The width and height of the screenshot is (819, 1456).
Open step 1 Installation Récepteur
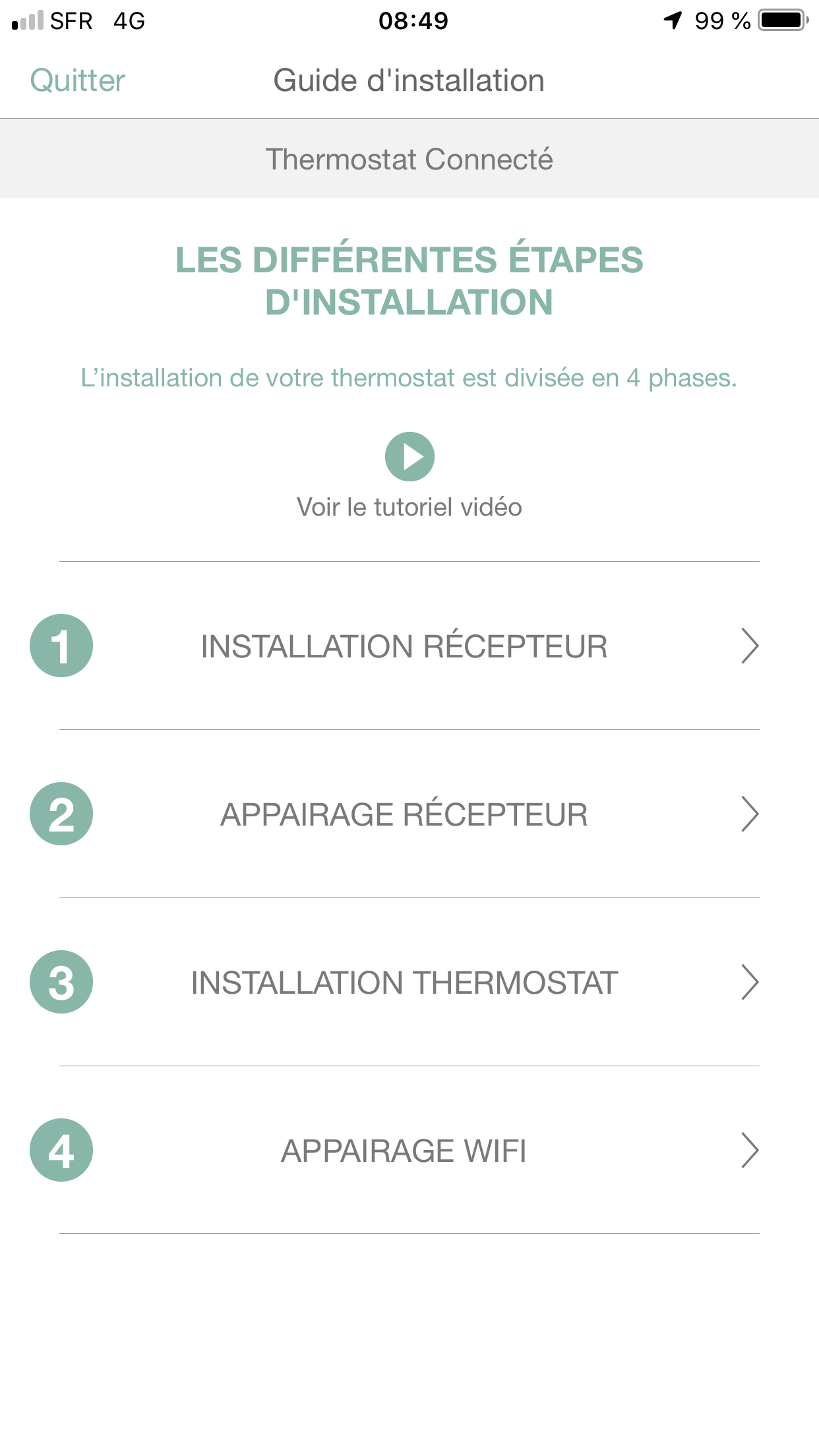404,646
